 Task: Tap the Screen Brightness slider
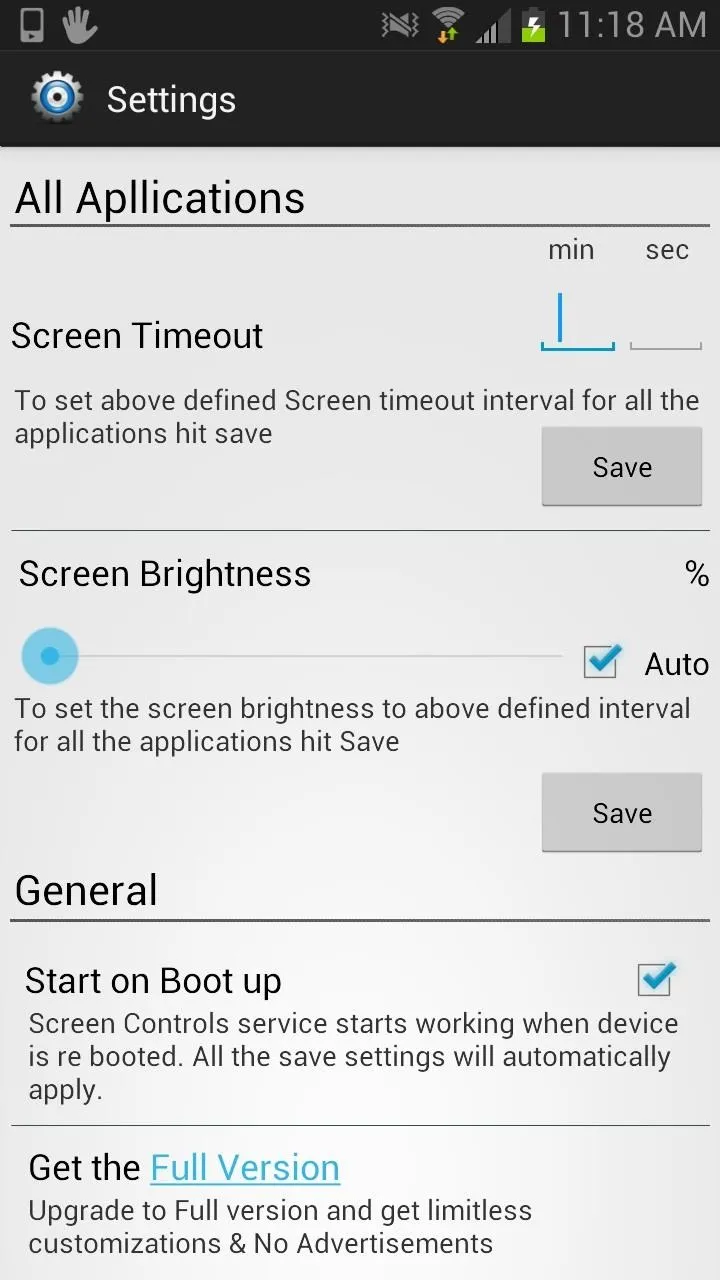click(x=292, y=656)
